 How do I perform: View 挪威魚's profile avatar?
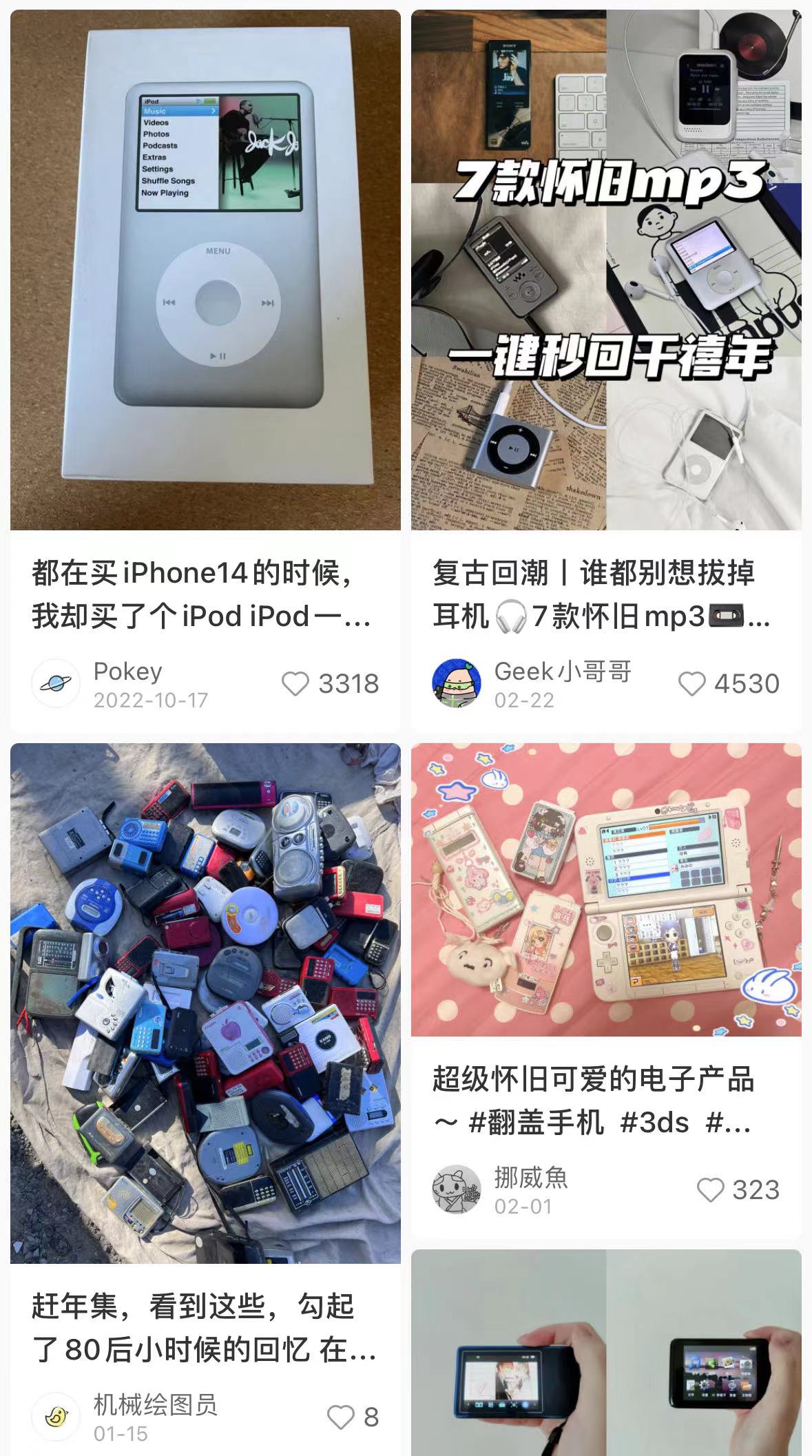[456, 1190]
